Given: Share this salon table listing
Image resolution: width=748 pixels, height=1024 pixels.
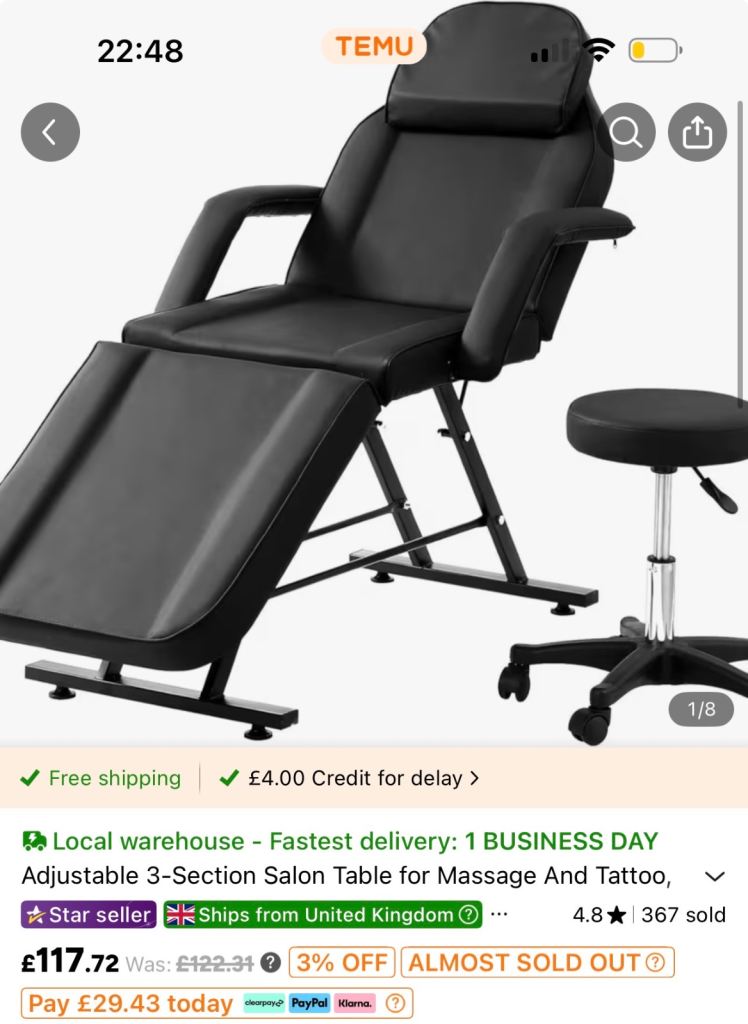Looking at the screenshot, I should [x=697, y=132].
